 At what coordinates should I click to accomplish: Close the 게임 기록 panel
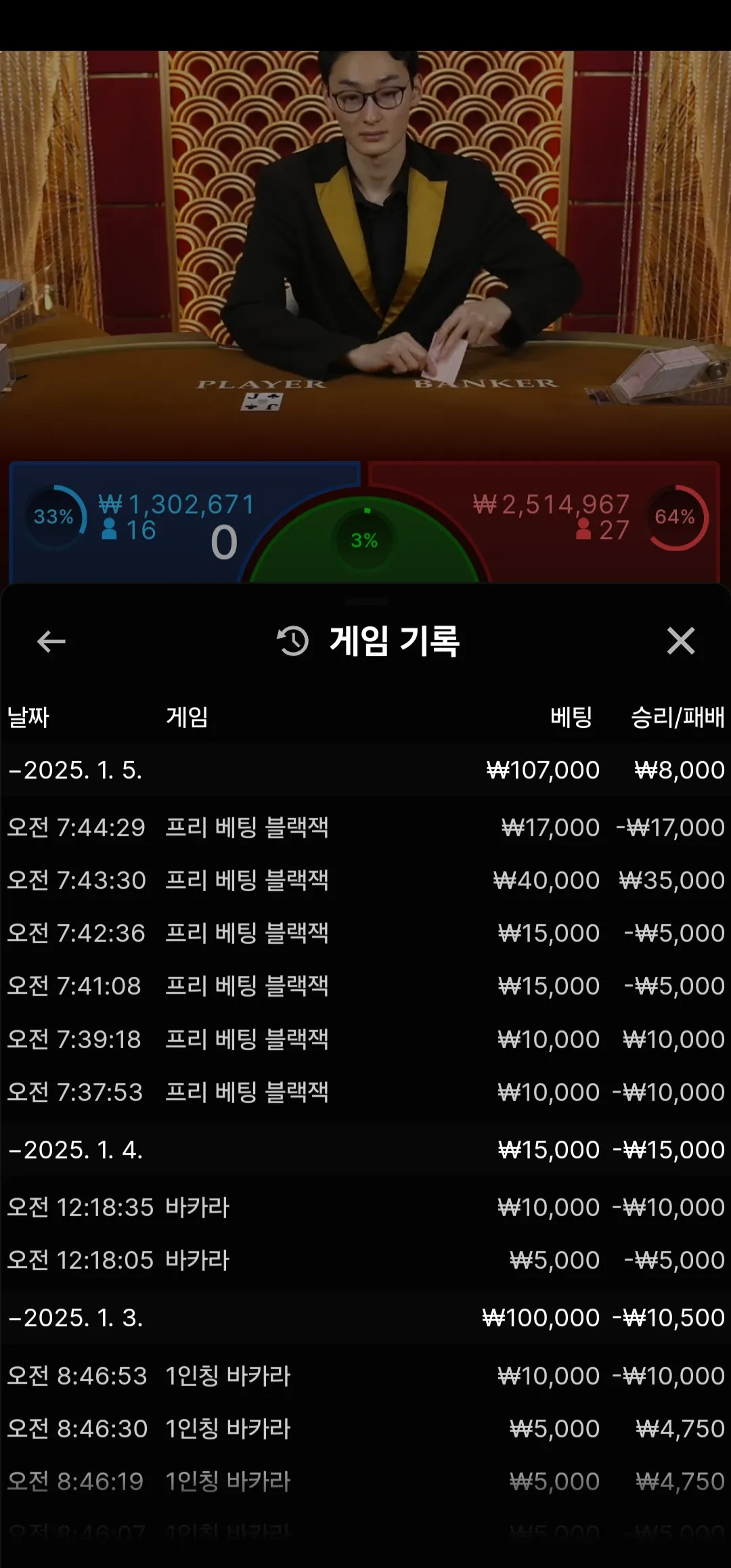click(x=680, y=640)
